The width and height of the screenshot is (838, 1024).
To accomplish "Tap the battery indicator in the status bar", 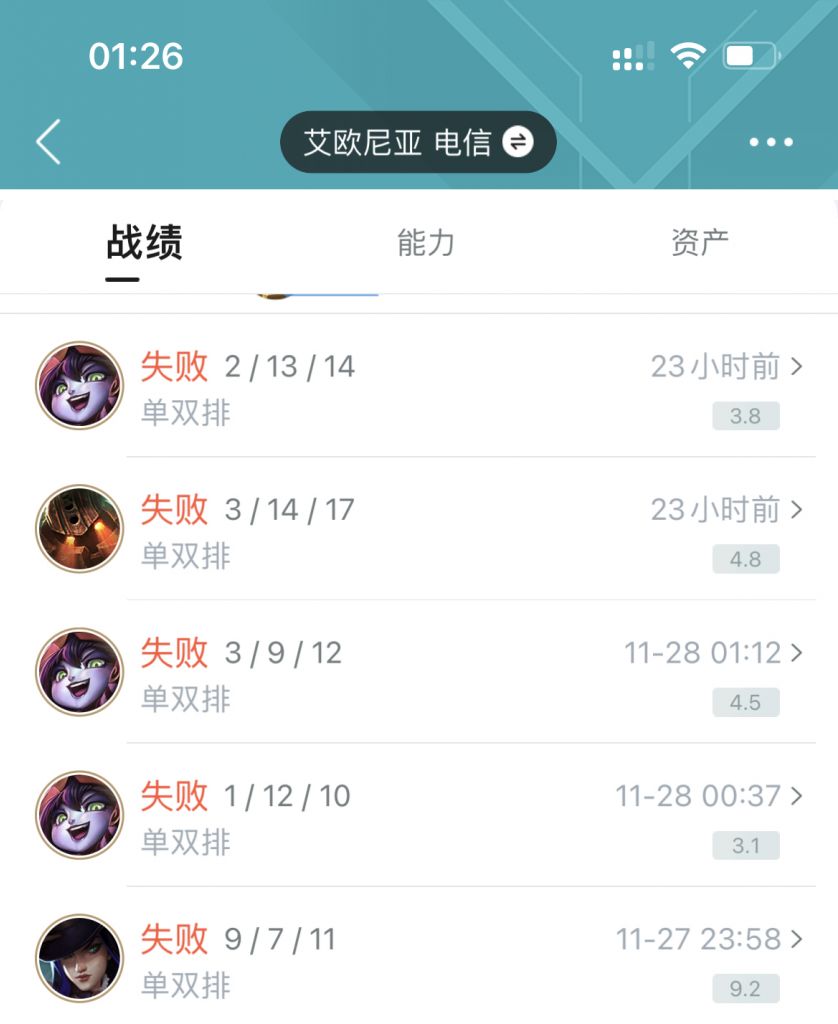I will tap(748, 55).
